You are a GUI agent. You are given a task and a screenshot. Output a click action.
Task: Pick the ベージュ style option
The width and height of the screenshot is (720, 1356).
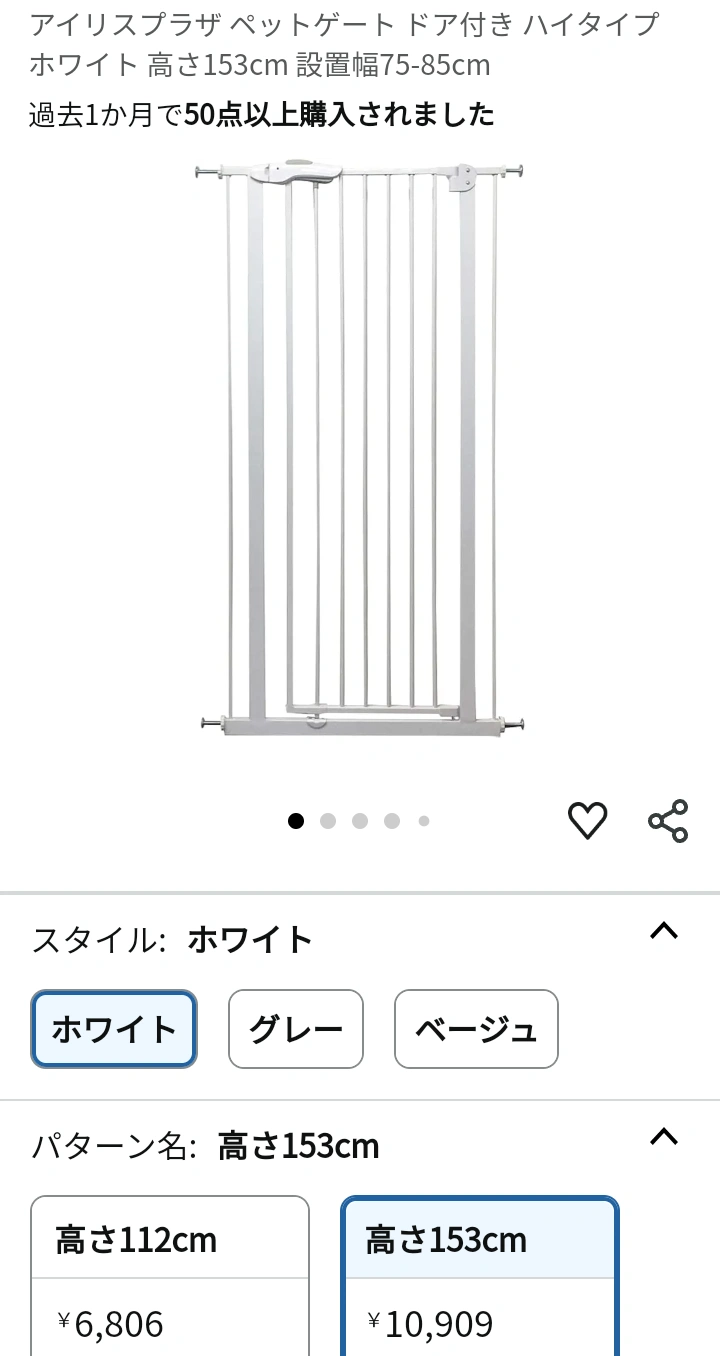476,1029
